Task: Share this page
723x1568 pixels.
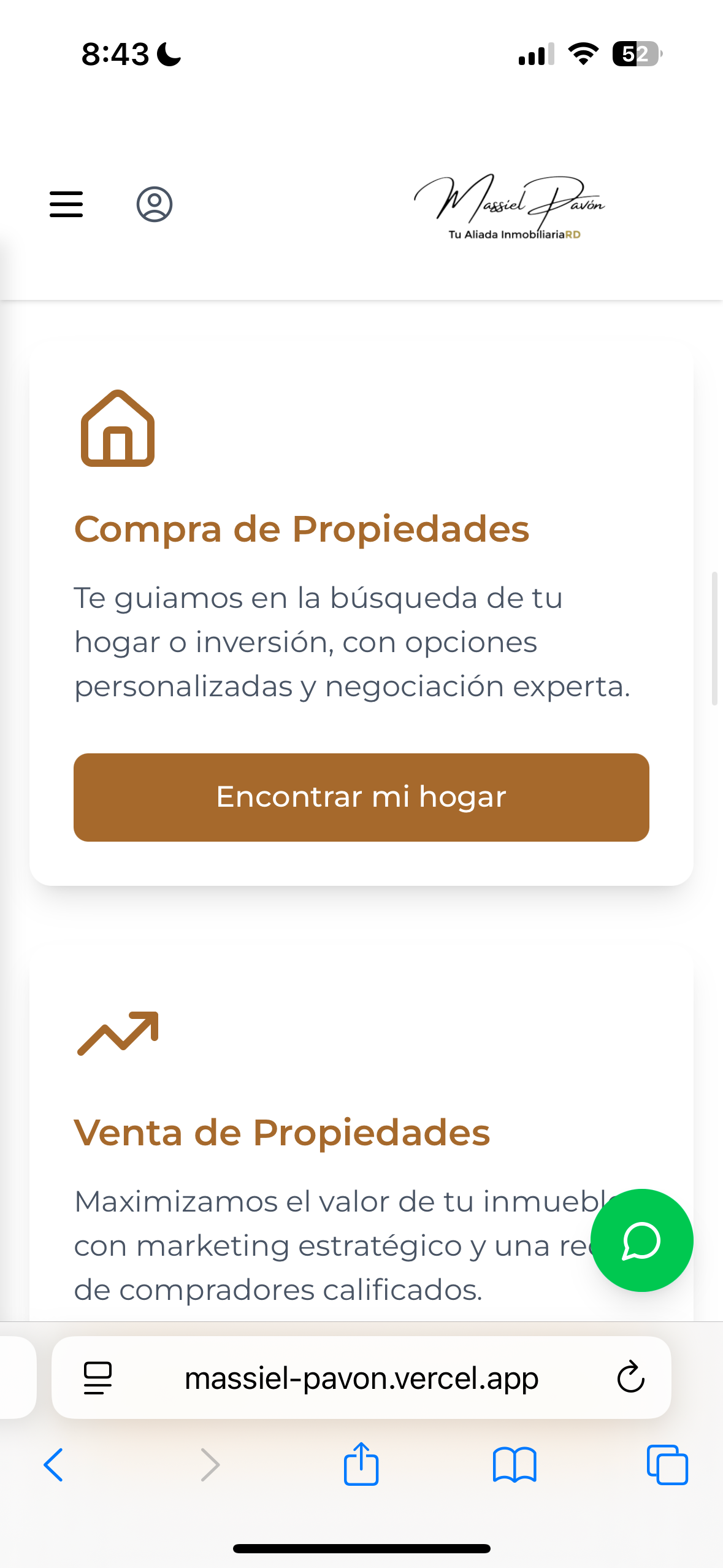Action: pos(361,1464)
